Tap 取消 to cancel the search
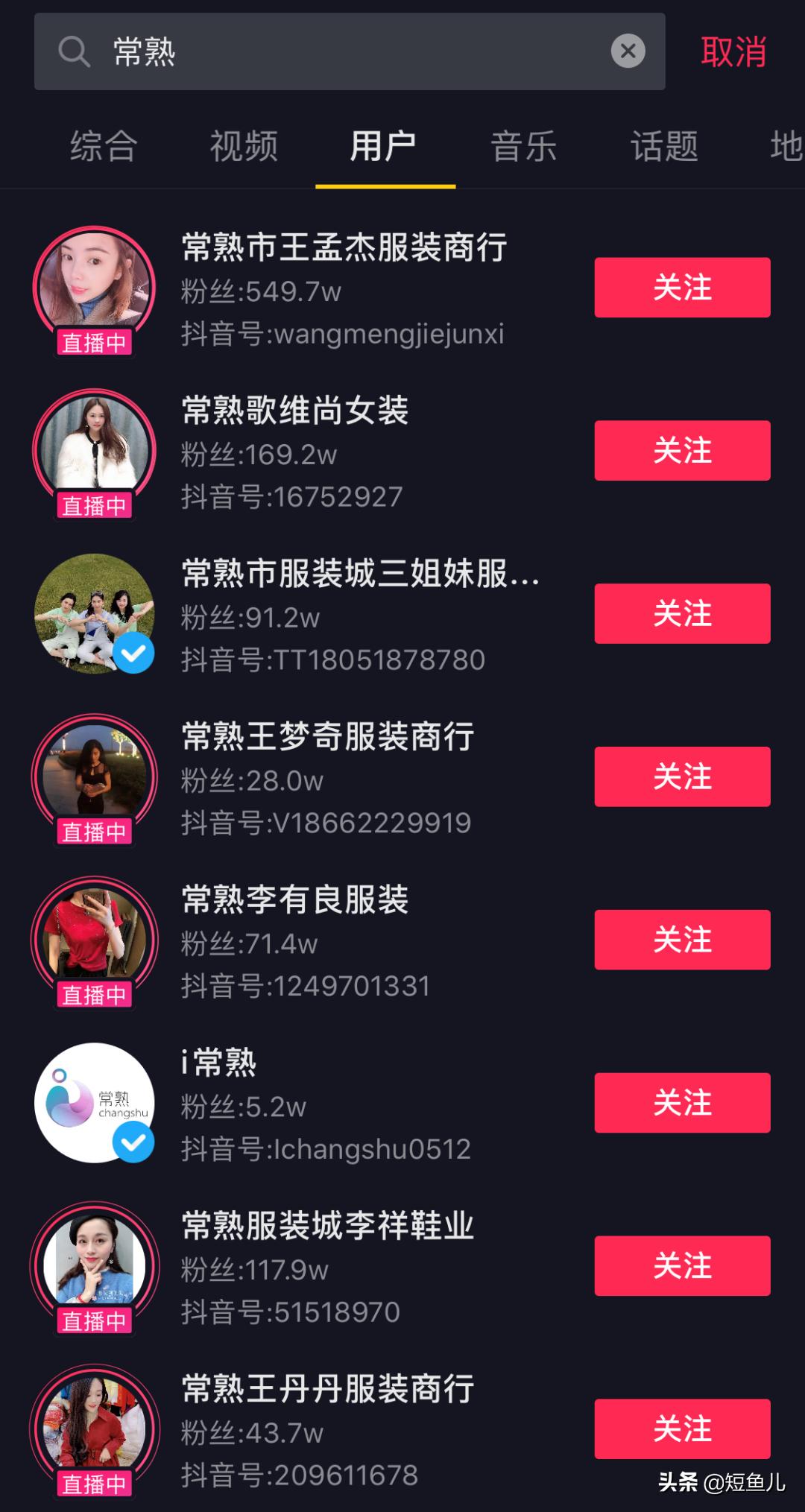Image resolution: width=805 pixels, height=1512 pixels. point(733,52)
